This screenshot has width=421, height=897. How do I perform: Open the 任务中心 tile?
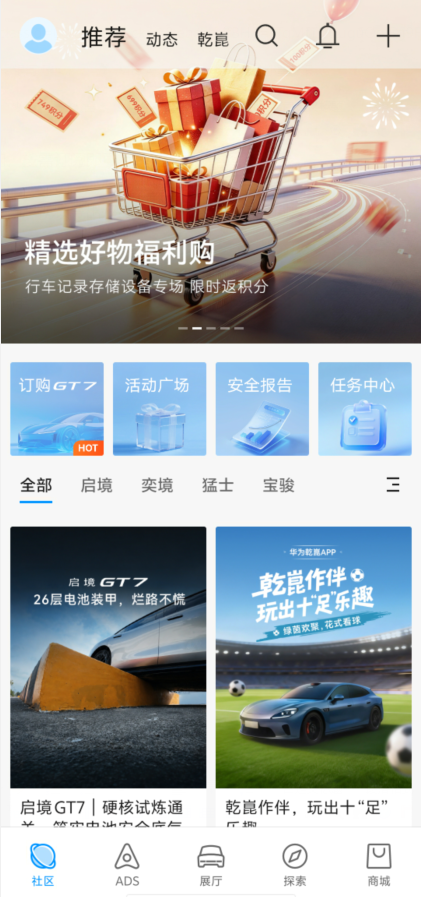coord(365,408)
